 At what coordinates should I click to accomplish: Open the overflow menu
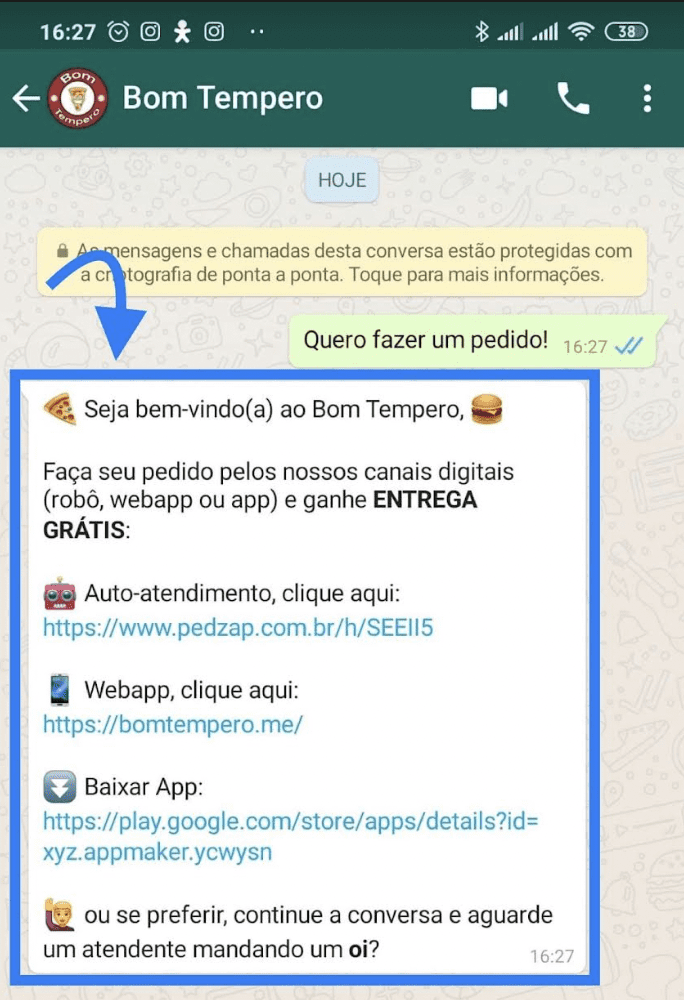click(x=648, y=98)
